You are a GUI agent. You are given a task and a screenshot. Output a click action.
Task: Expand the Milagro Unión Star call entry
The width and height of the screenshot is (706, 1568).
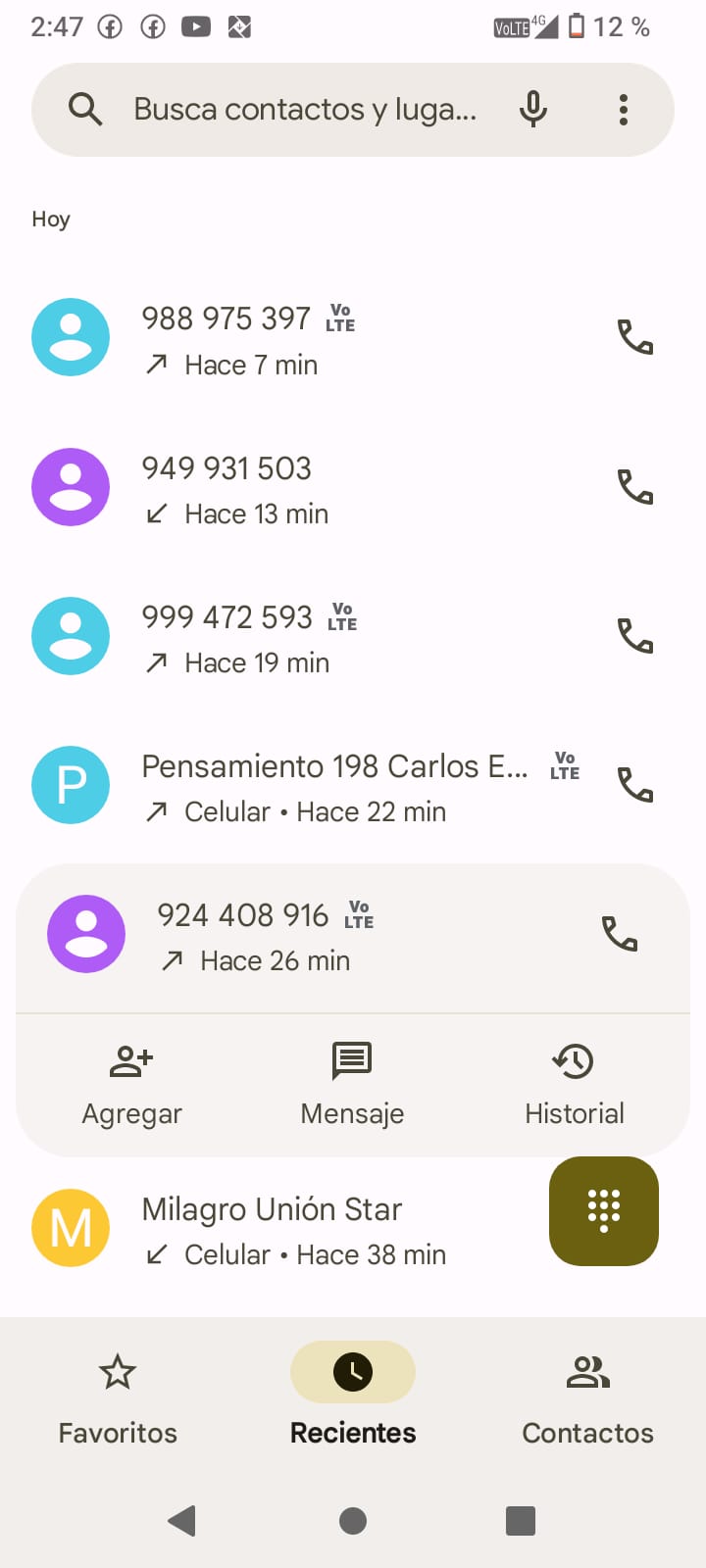[x=294, y=1229]
